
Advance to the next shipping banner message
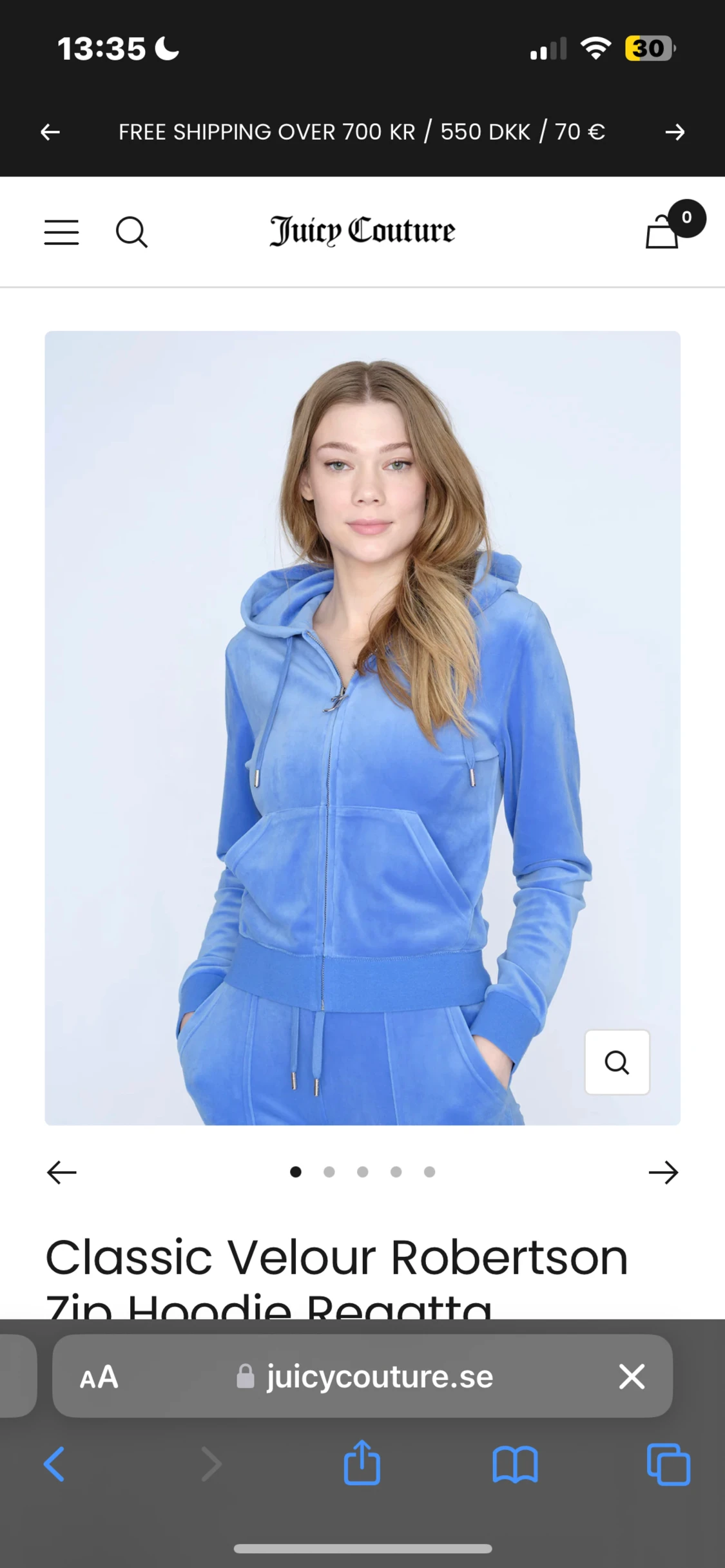pyautogui.click(x=675, y=132)
